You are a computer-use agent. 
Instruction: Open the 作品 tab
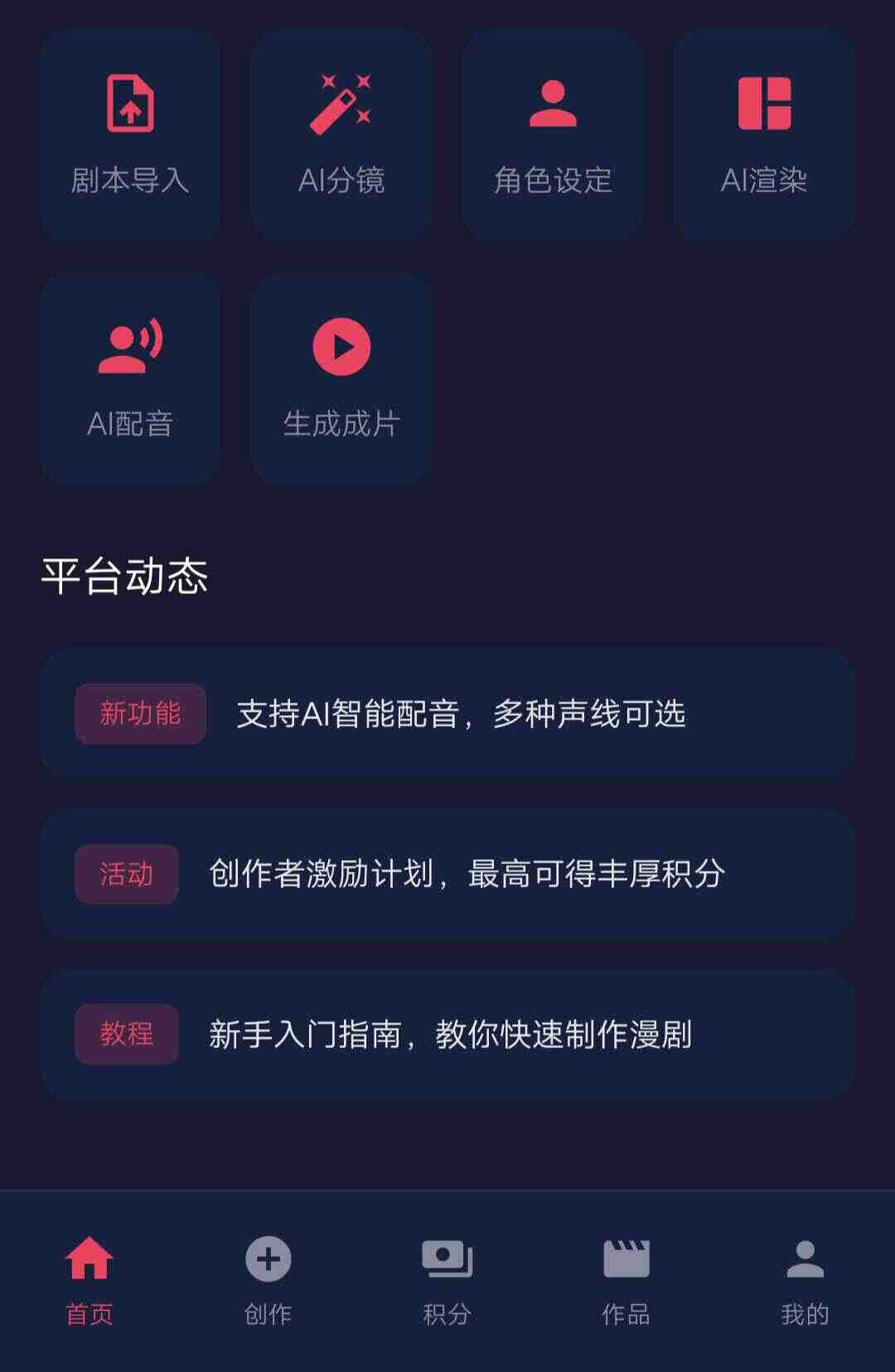626,1280
